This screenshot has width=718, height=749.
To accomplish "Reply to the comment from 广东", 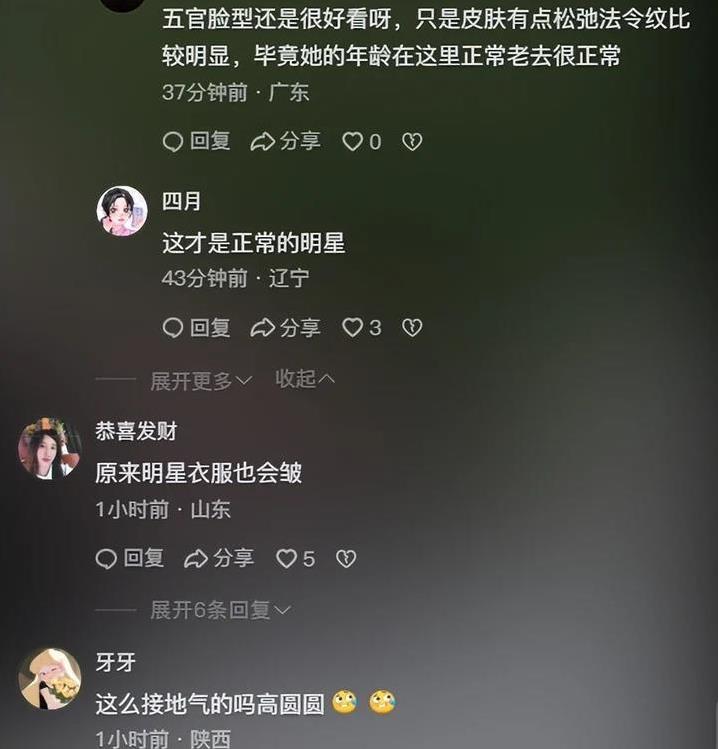I will [196, 142].
